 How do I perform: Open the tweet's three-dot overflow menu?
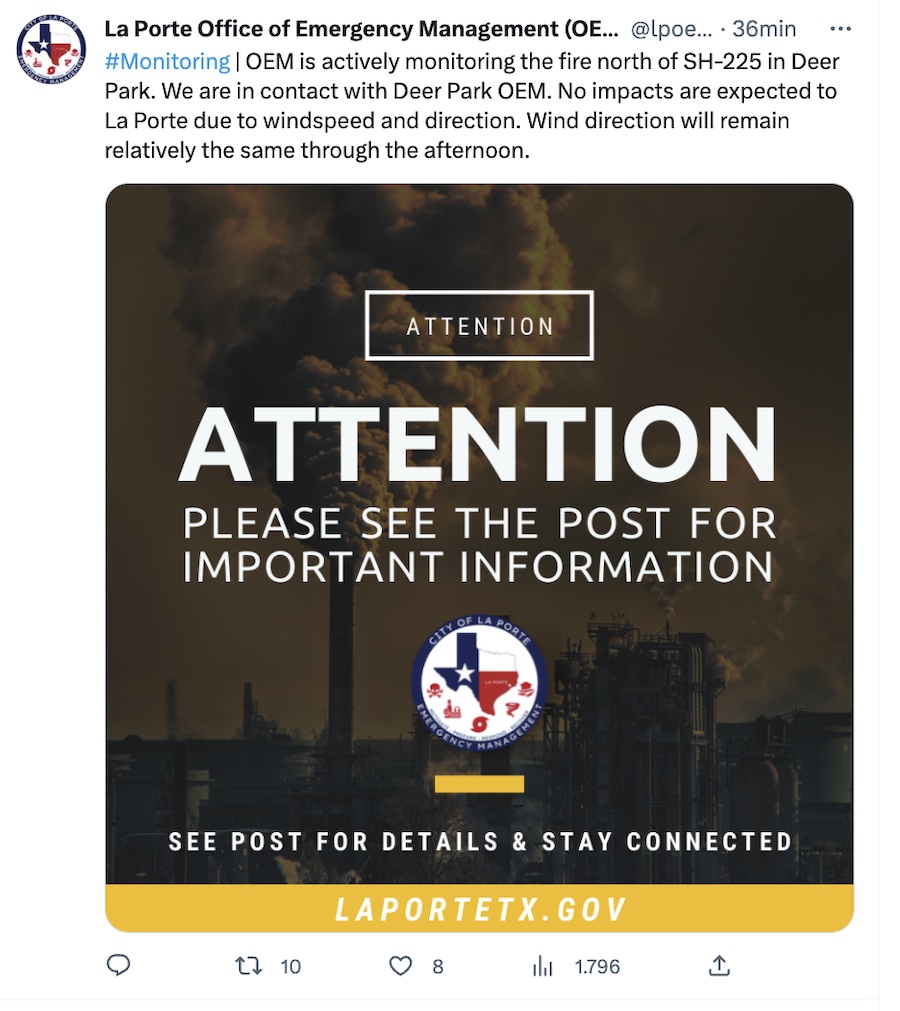(840, 29)
